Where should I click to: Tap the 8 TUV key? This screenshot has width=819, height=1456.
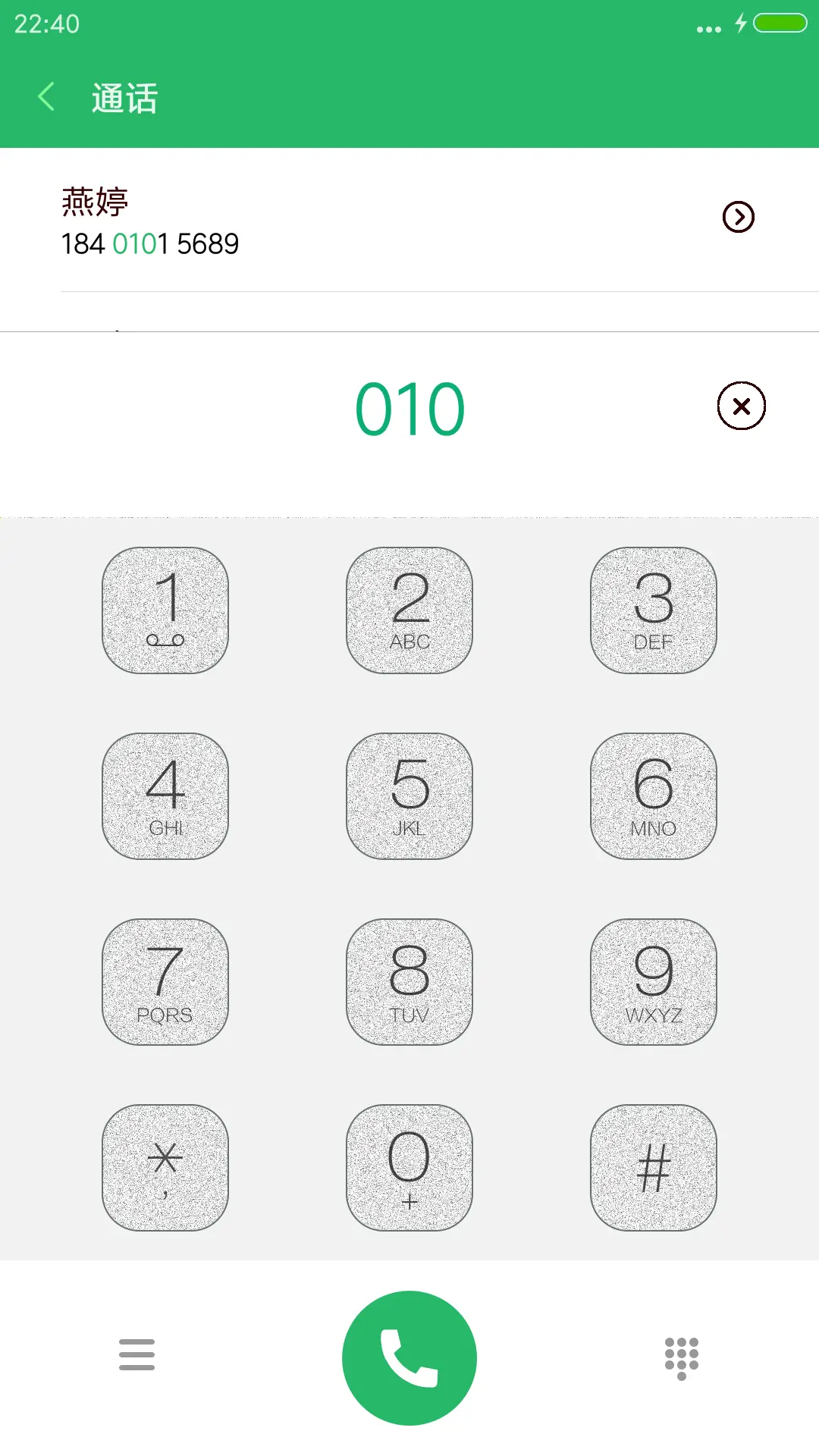click(409, 982)
